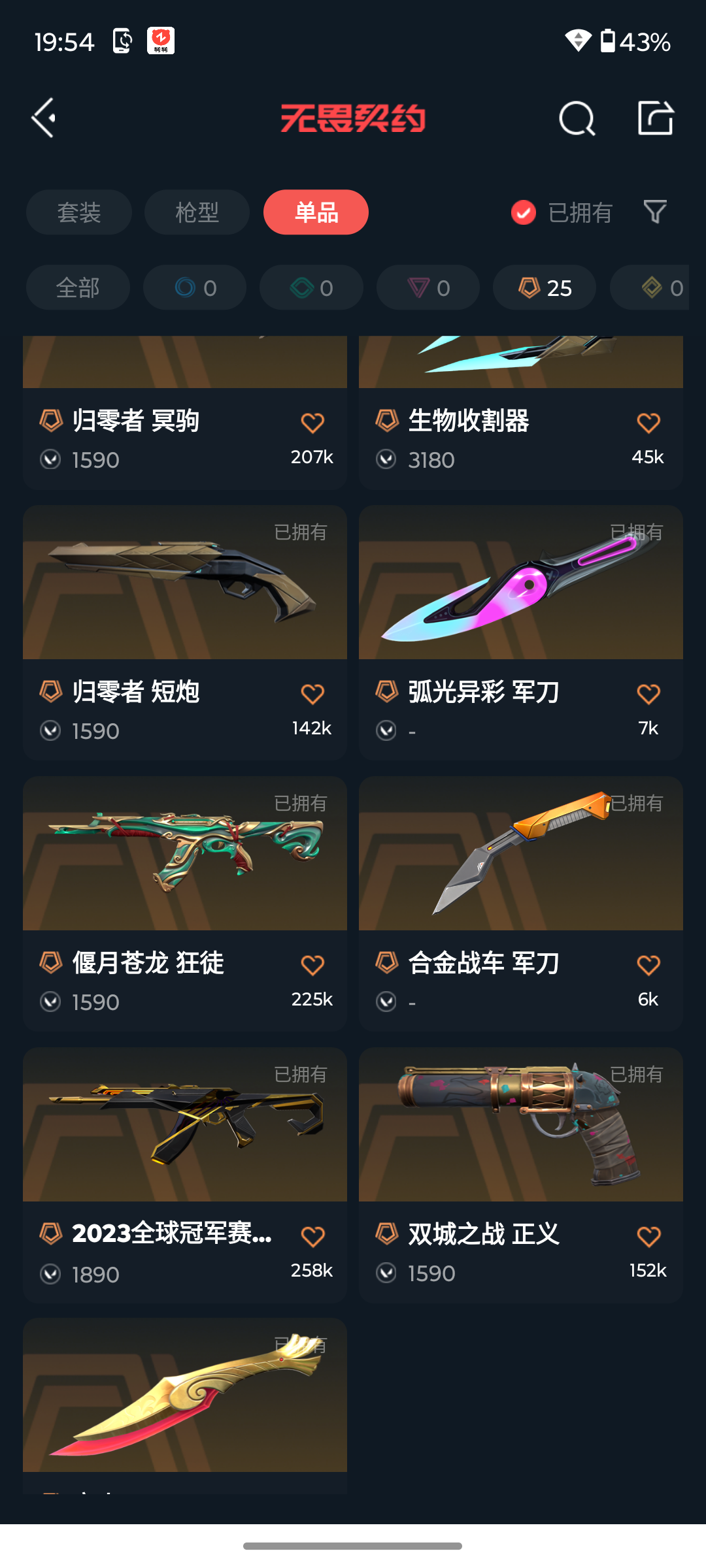706x1568 pixels.
Task: Like the 2023全球冠军赛 skin
Action: pos(312,1236)
